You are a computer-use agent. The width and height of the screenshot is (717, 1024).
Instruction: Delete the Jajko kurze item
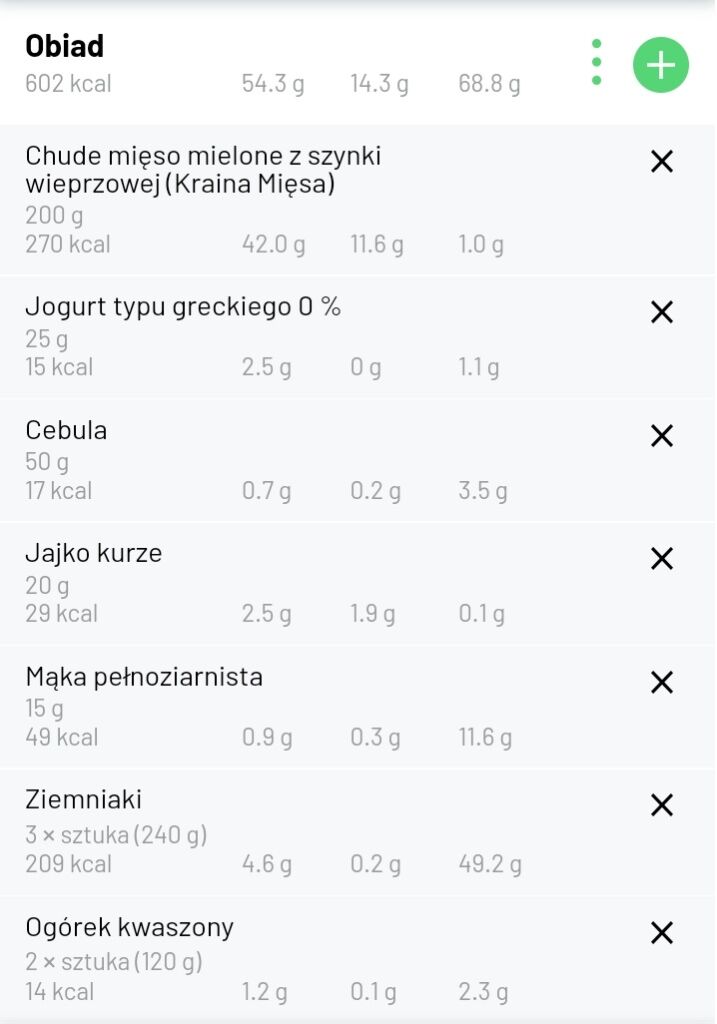coord(662,559)
